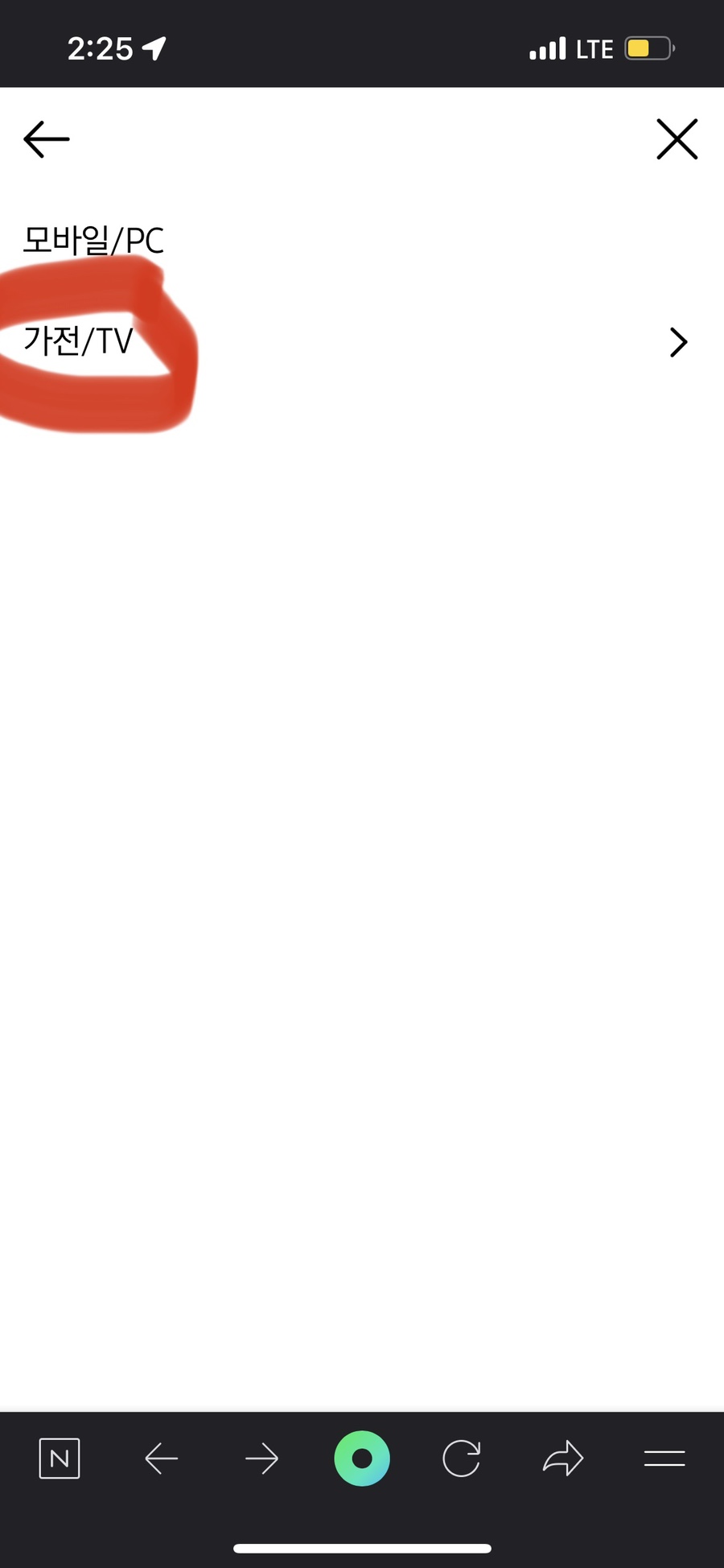
Task: Go forward with the browser toolbar arrow
Action: tap(261, 1459)
